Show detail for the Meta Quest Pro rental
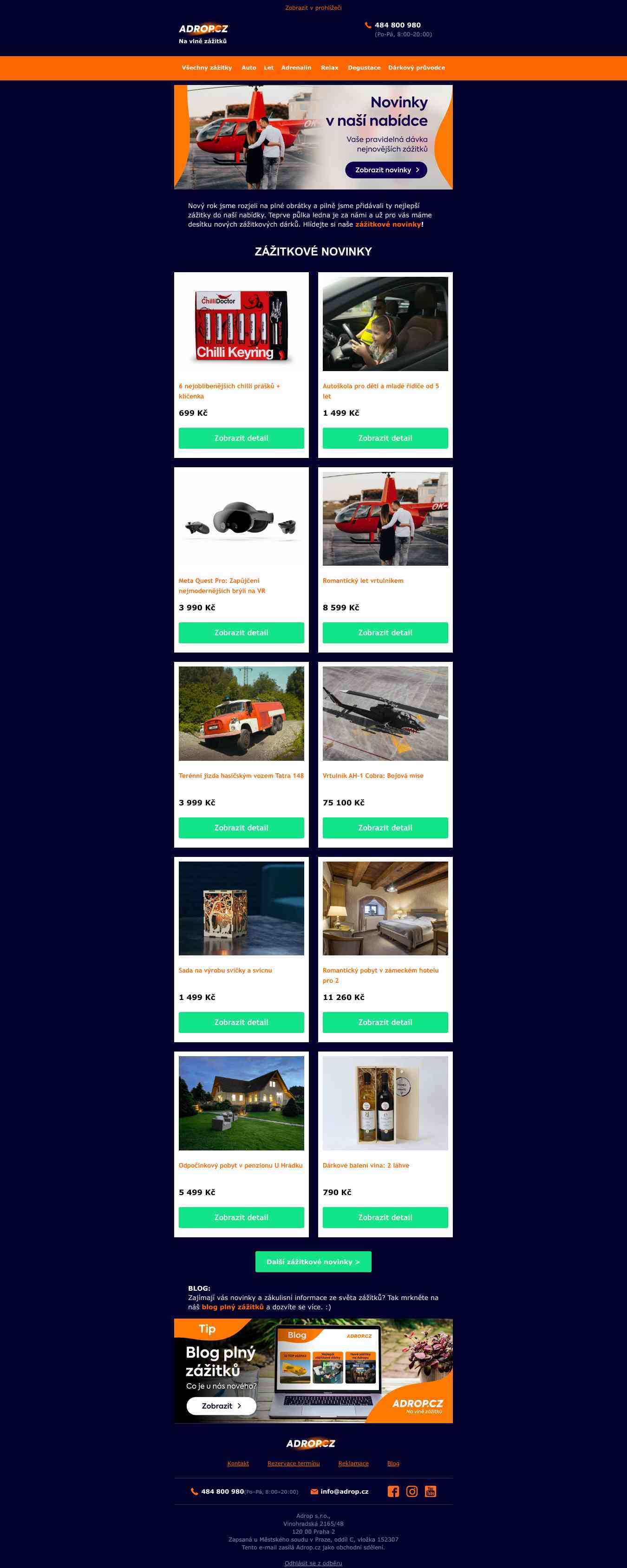The height and width of the screenshot is (1568, 627). 241,633
